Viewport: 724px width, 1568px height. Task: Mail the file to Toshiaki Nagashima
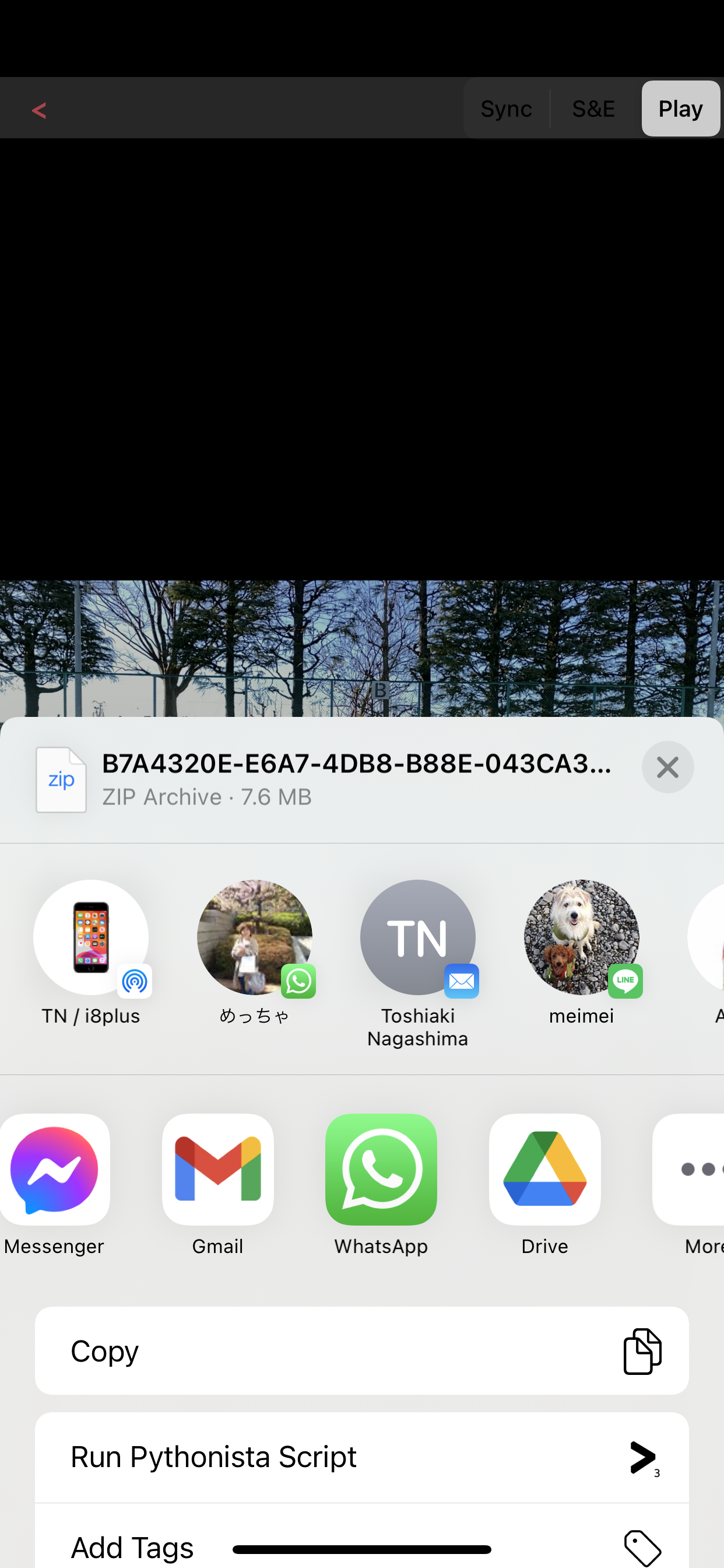point(417,938)
